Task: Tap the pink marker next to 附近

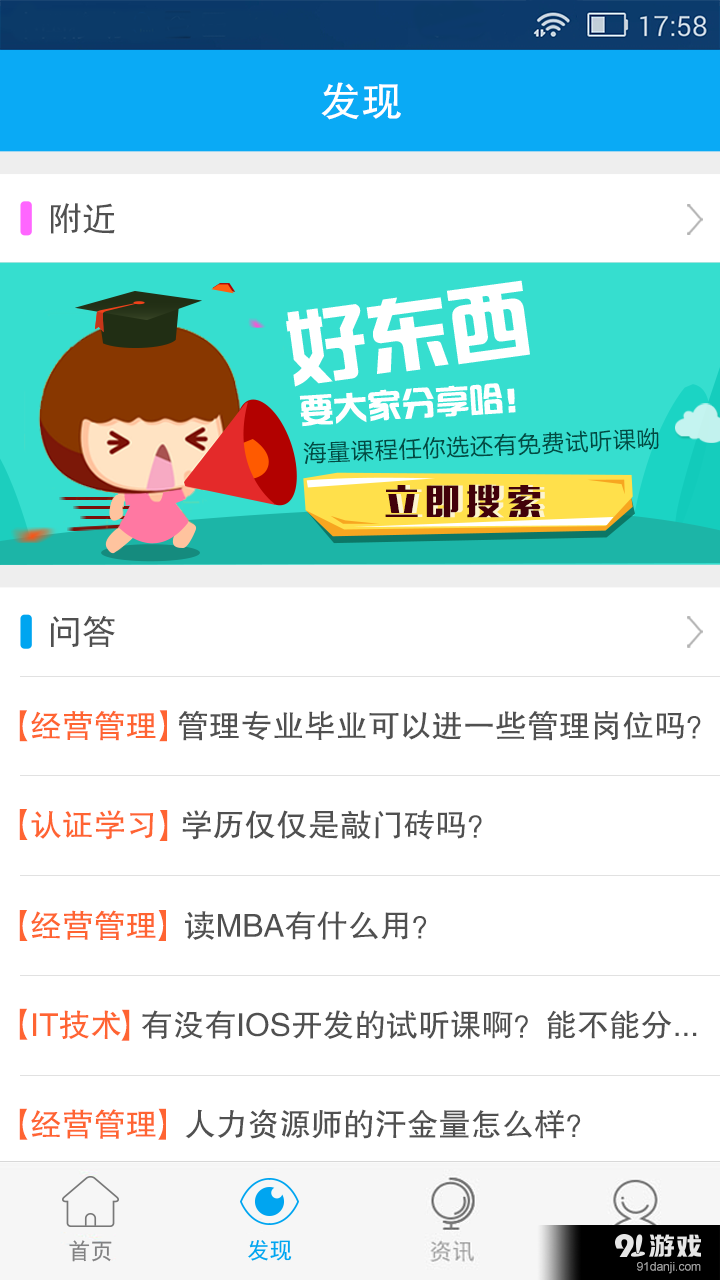Action: point(27,219)
